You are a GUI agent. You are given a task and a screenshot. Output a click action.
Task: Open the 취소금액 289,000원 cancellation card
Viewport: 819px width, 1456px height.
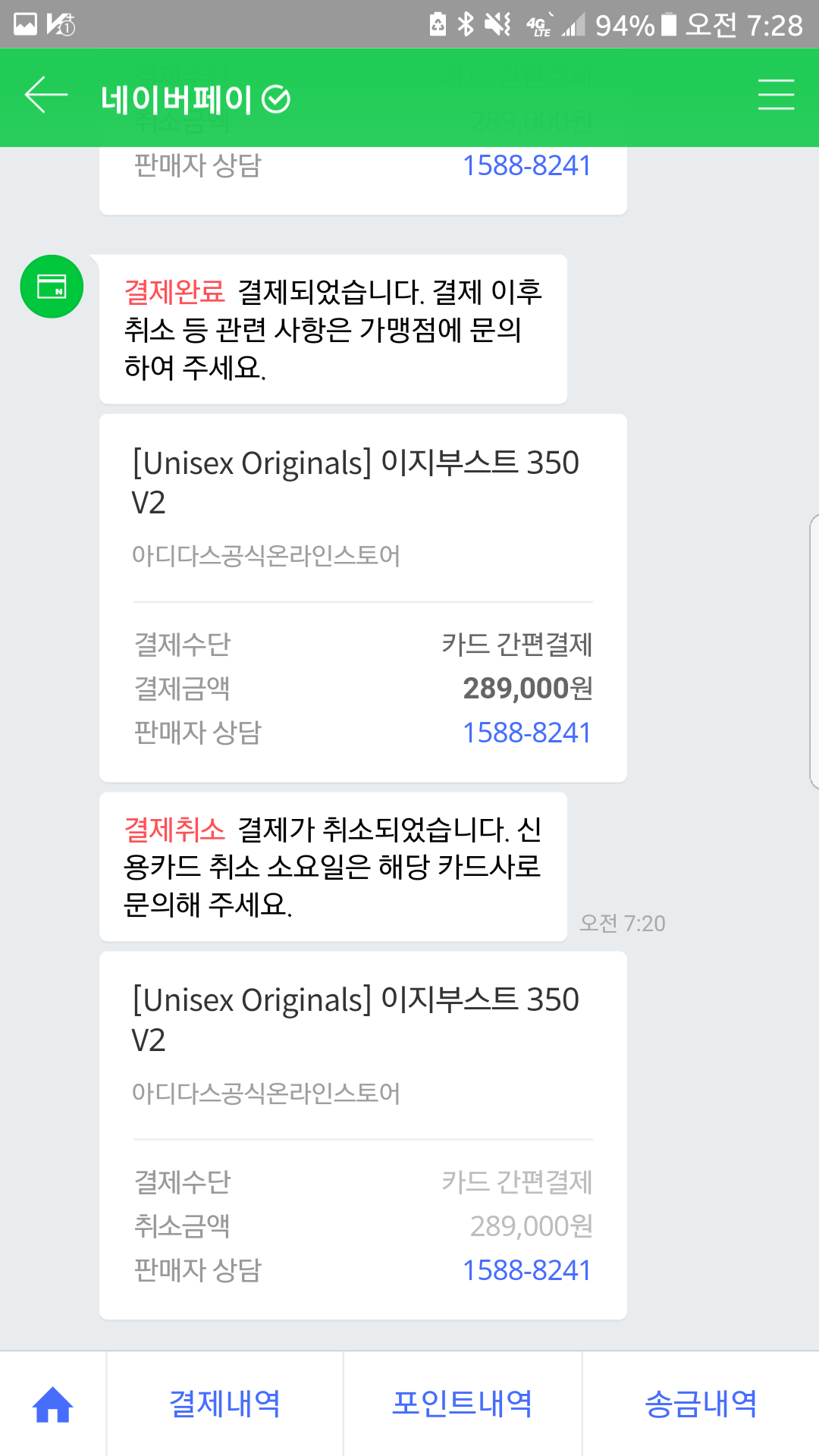coord(363,1135)
